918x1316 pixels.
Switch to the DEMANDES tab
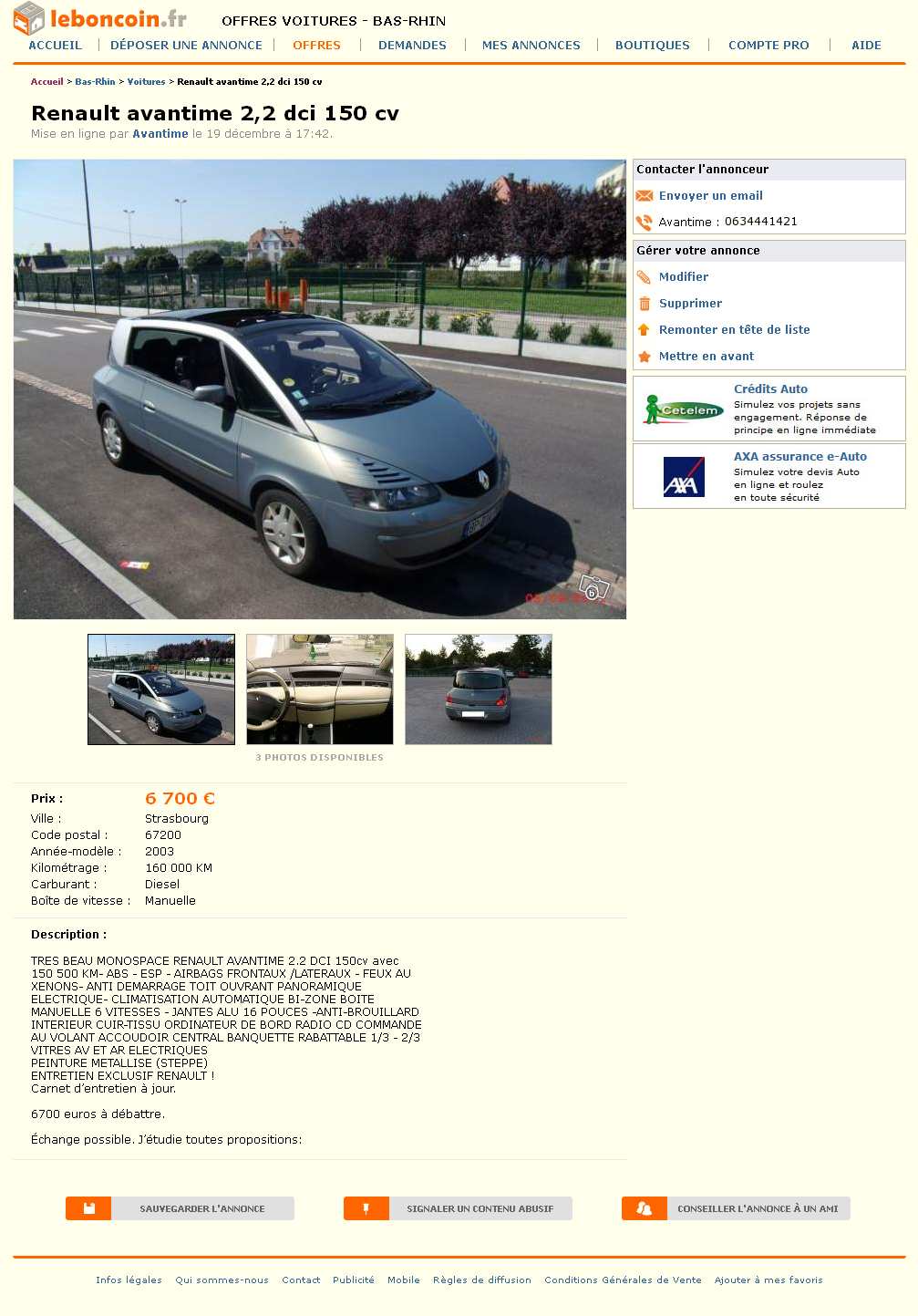pyautogui.click(x=412, y=45)
